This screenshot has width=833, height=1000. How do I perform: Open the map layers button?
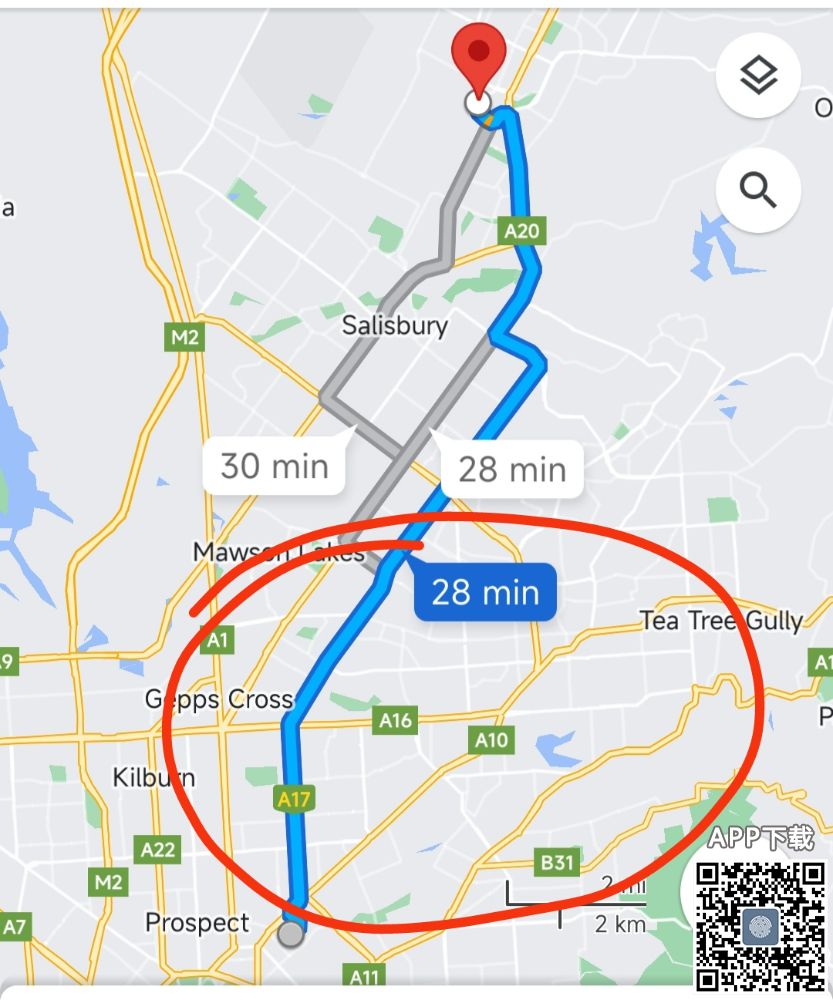click(x=758, y=76)
